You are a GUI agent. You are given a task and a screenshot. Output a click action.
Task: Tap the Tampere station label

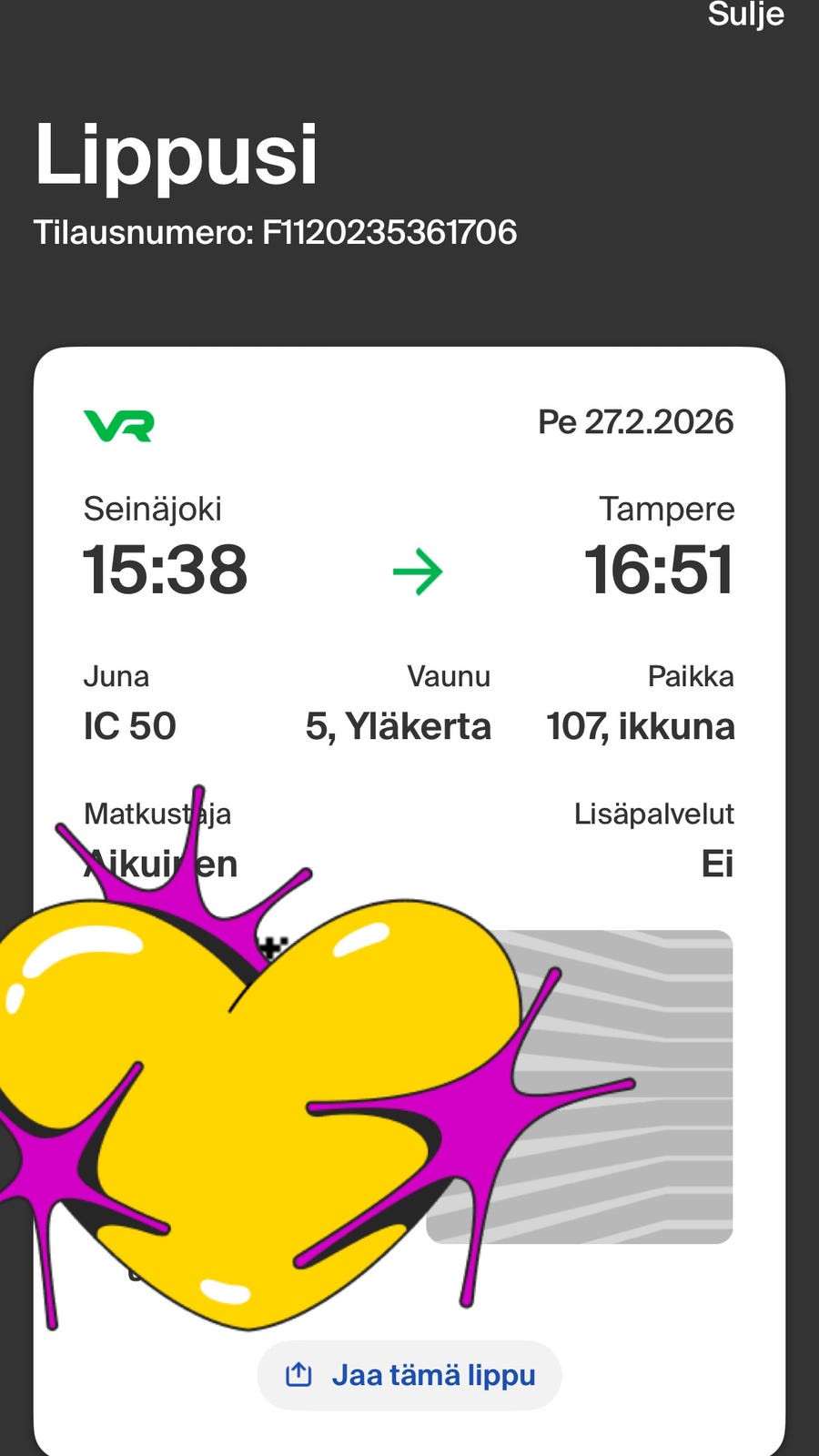[x=667, y=509]
